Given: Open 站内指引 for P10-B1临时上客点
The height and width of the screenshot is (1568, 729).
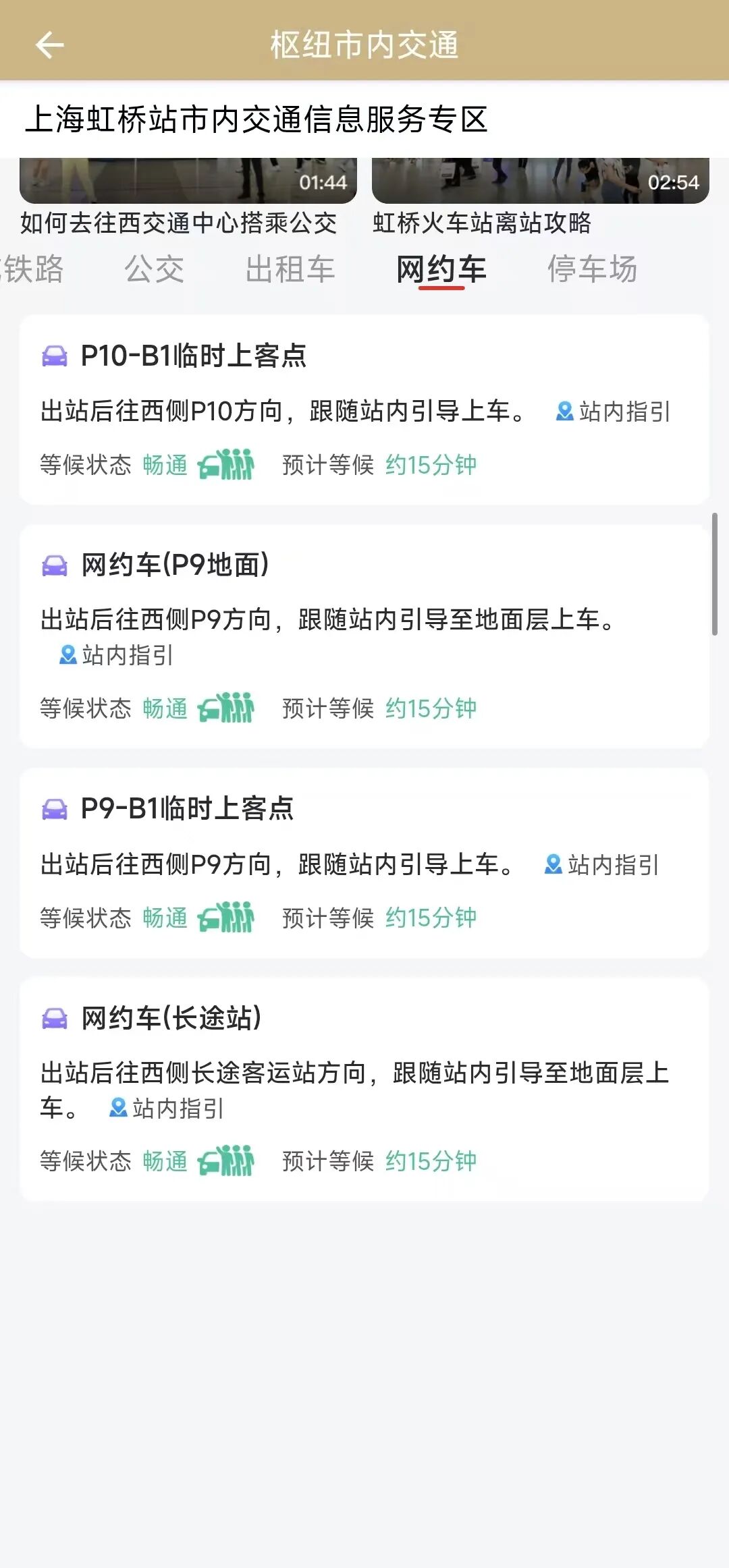Looking at the screenshot, I should coord(613,411).
